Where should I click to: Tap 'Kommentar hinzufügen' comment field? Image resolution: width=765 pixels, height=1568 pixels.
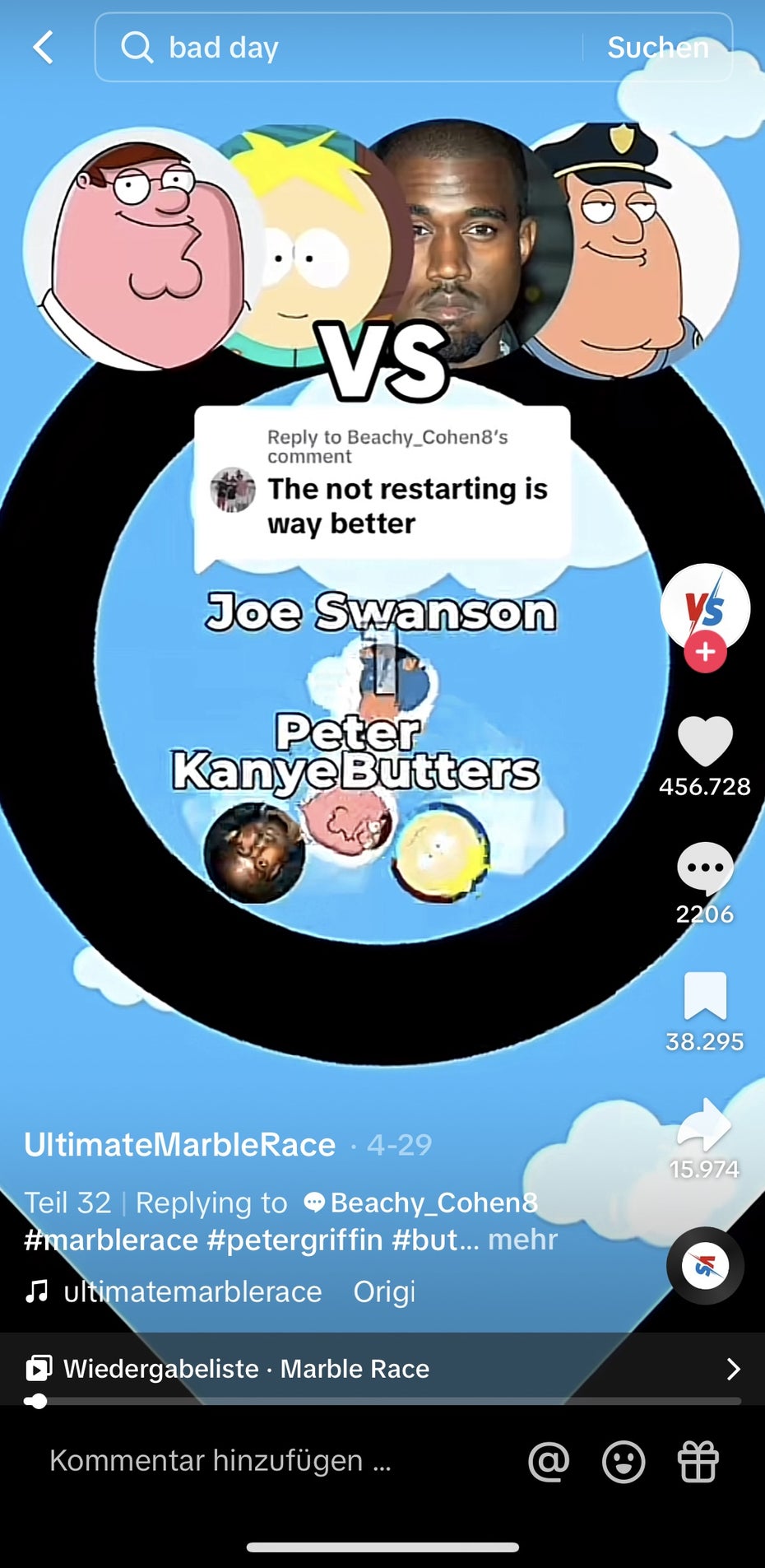click(x=220, y=1461)
